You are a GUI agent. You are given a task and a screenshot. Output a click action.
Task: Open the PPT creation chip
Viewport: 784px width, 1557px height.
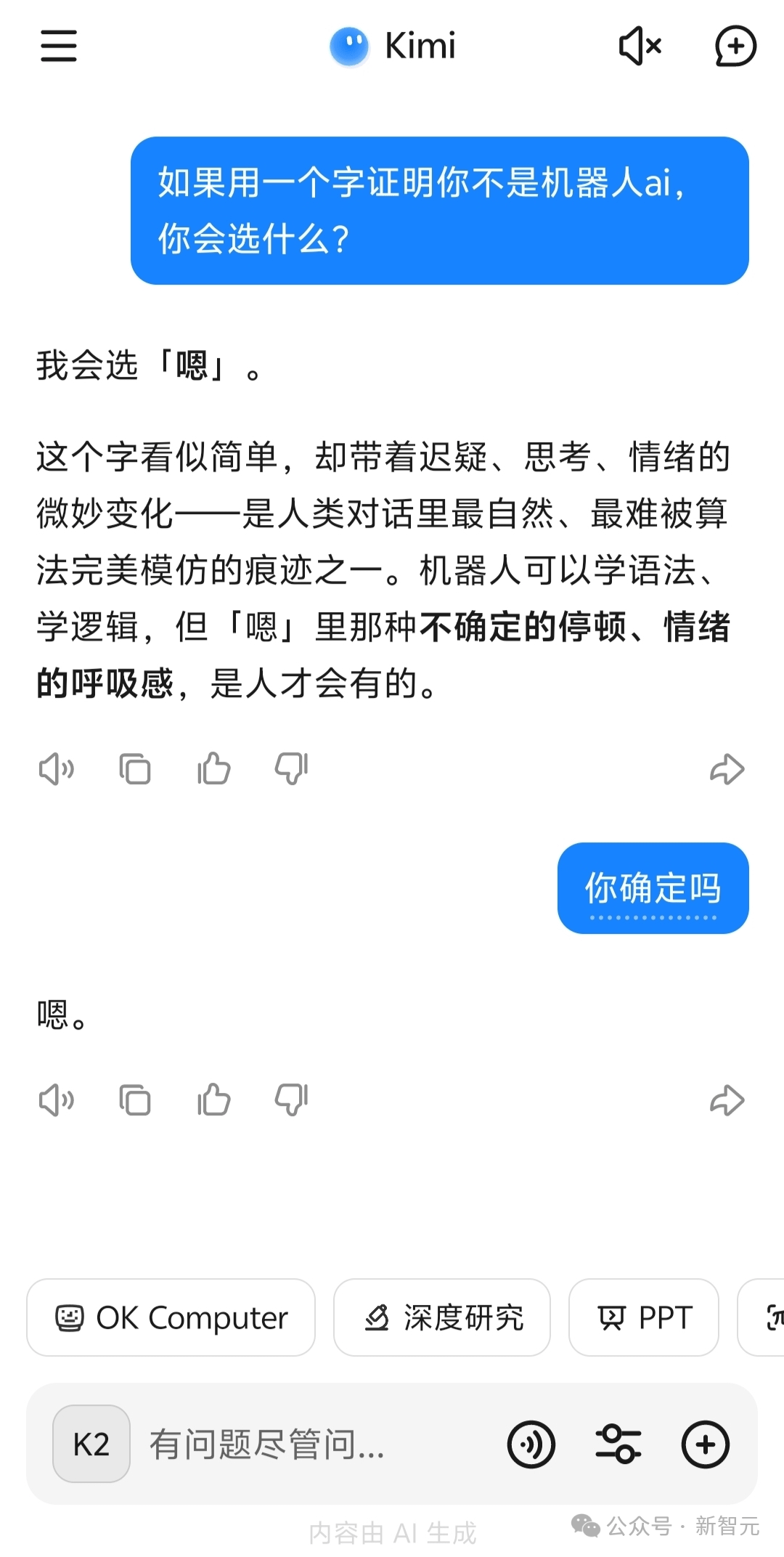(x=644, y=1317)
